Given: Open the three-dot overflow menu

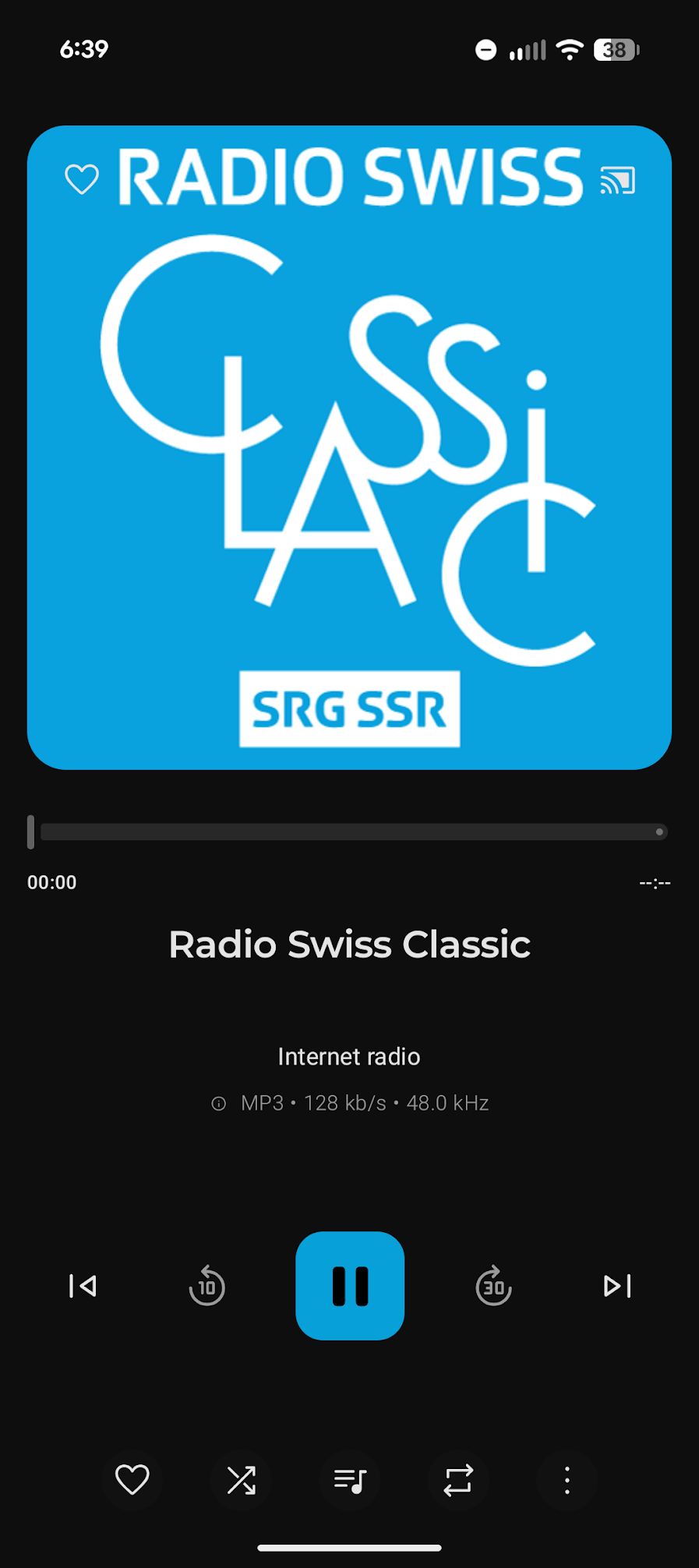Looking at the screenshot, I should click(x=567, y=1479).
